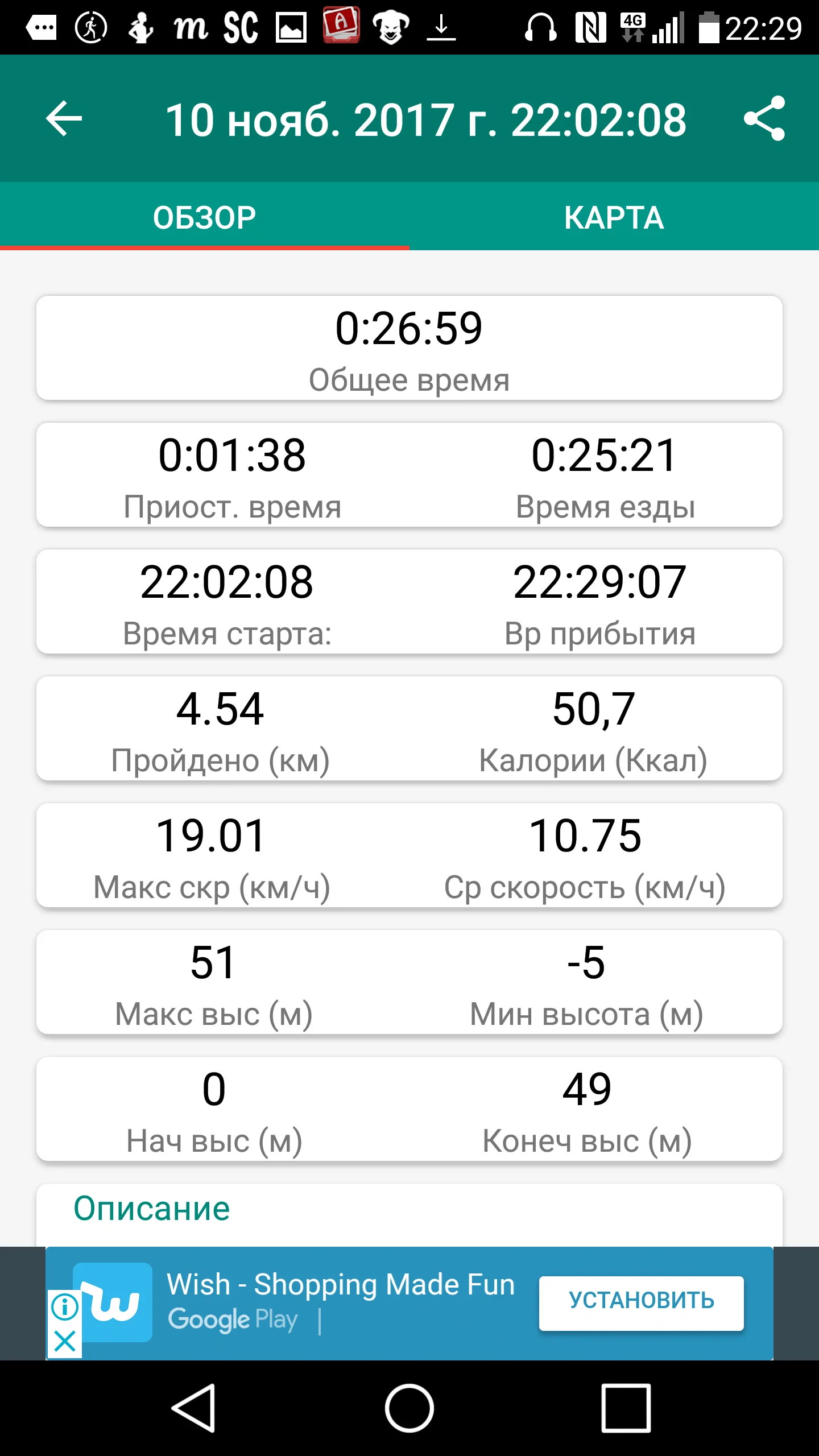This screenshot has height=1456, width=819.
Task: Share this ride summary
Action: [x=764, y=119]
